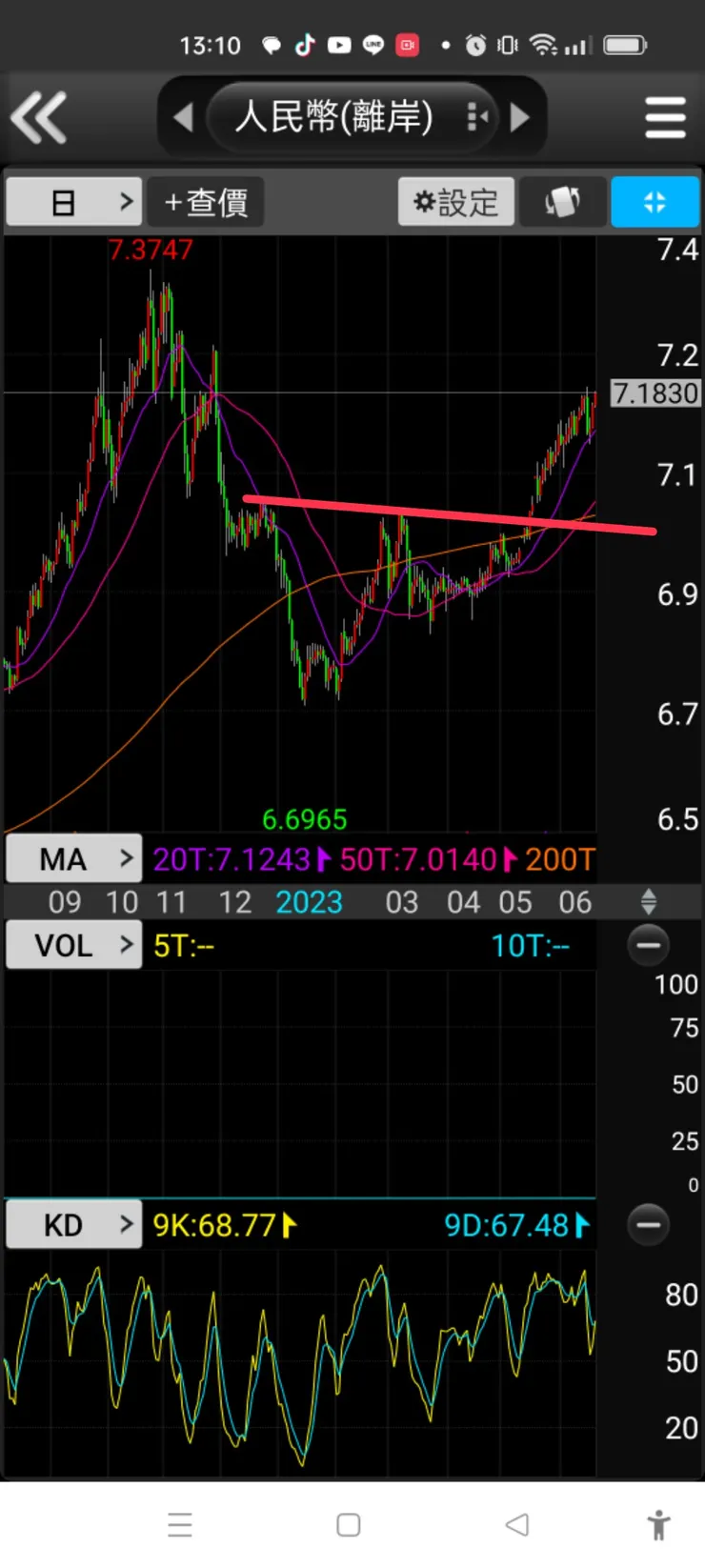Change the 日 chart period

click(74, 202)
